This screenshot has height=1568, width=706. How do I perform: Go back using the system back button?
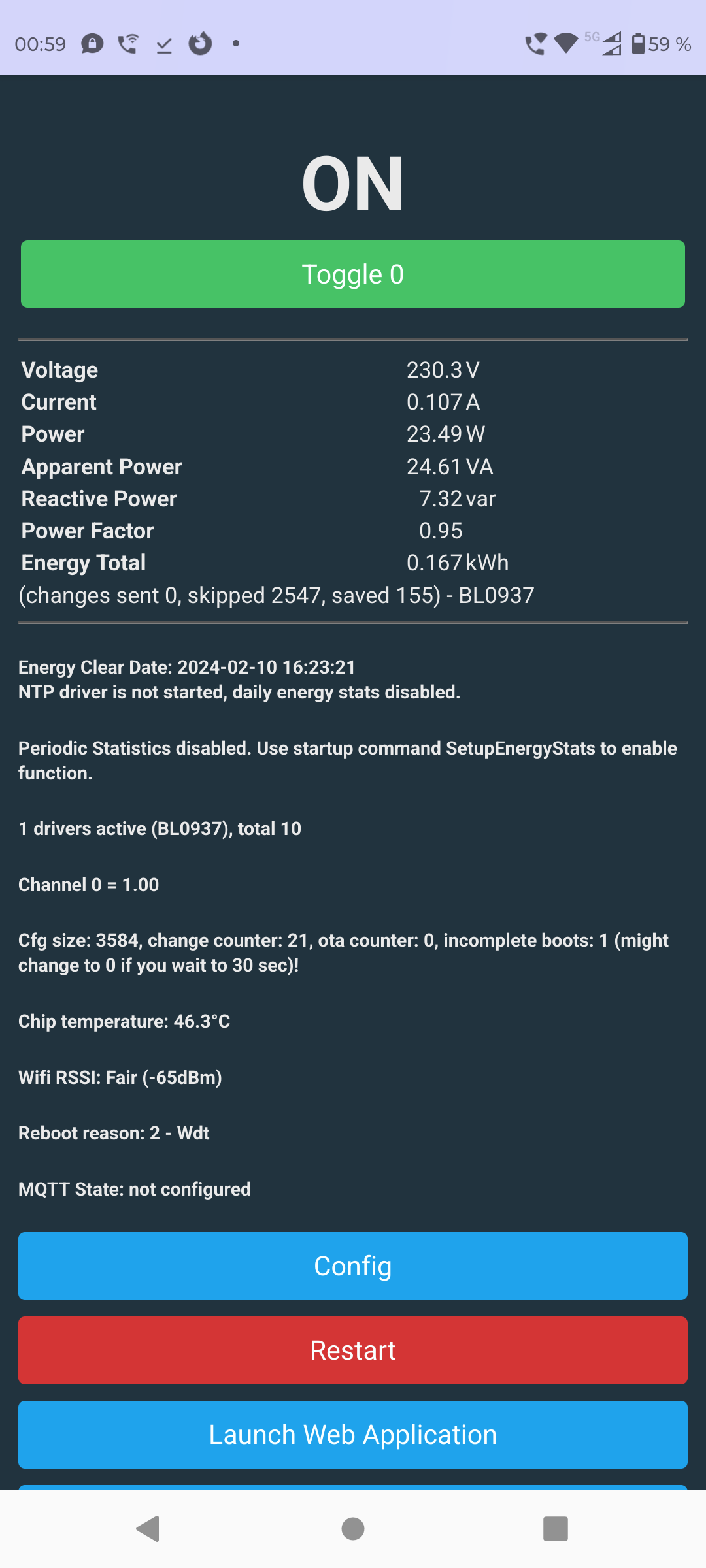click(148, 1529)
